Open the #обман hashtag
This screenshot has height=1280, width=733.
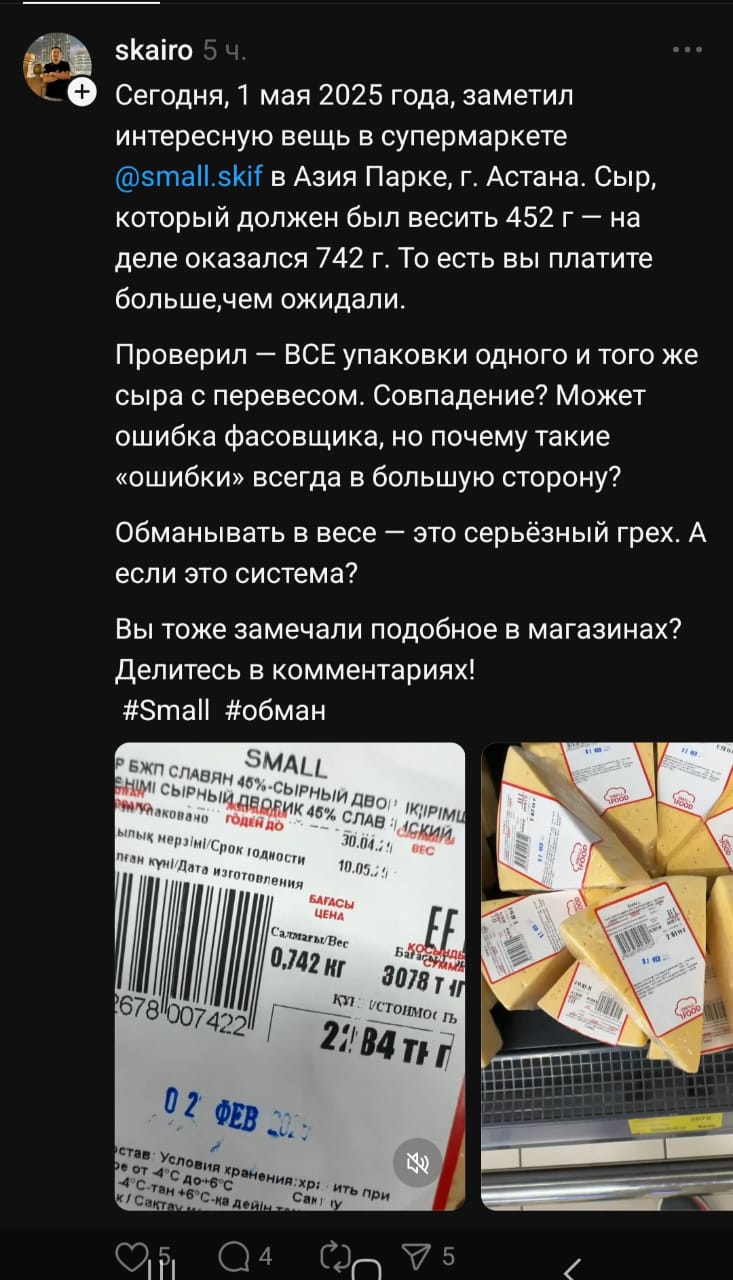point(276,710)
